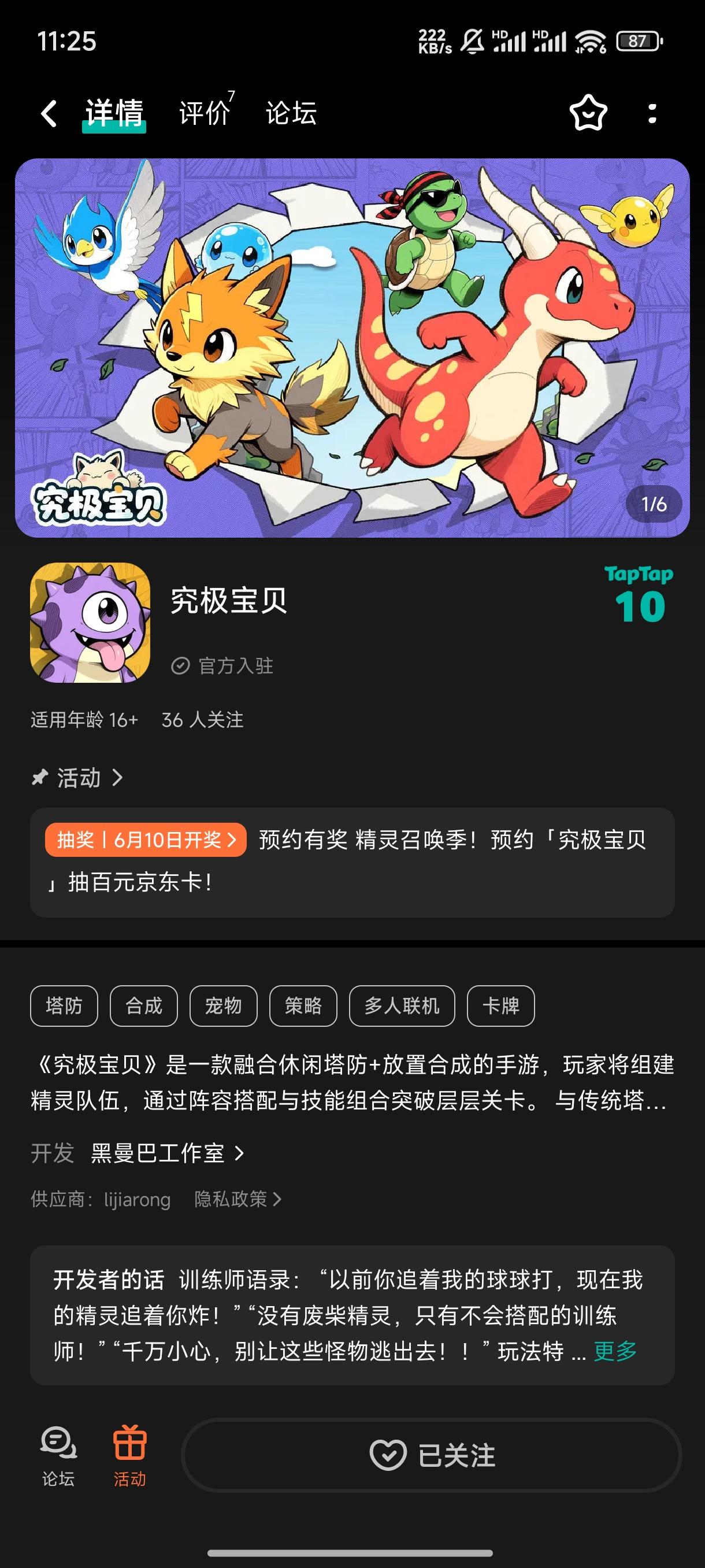Click the pin icon beside 活动
This screenshot has height=1568, width=705.
click(x=40, y=778)
